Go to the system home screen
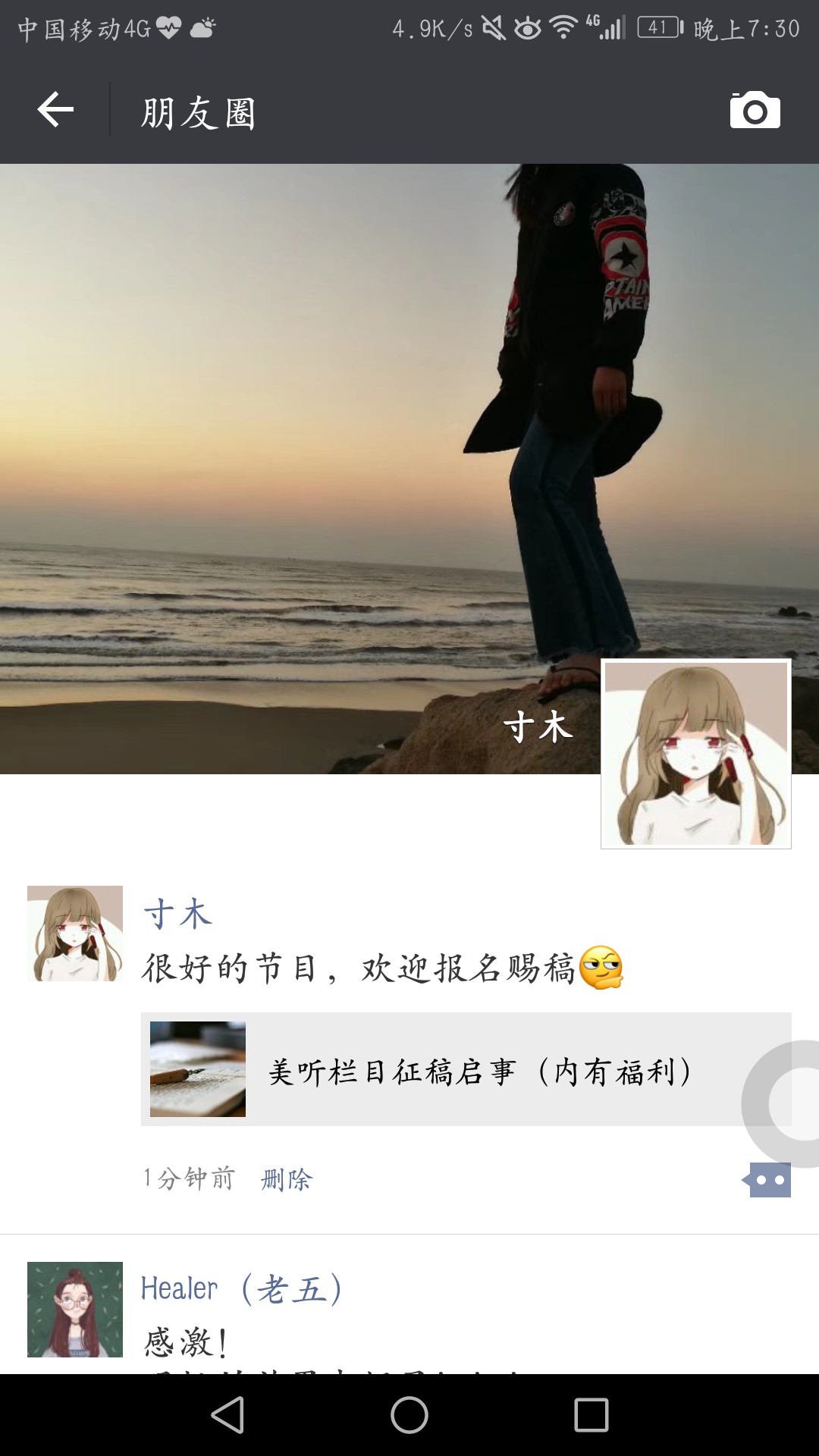 click(x=409, y=1415)
